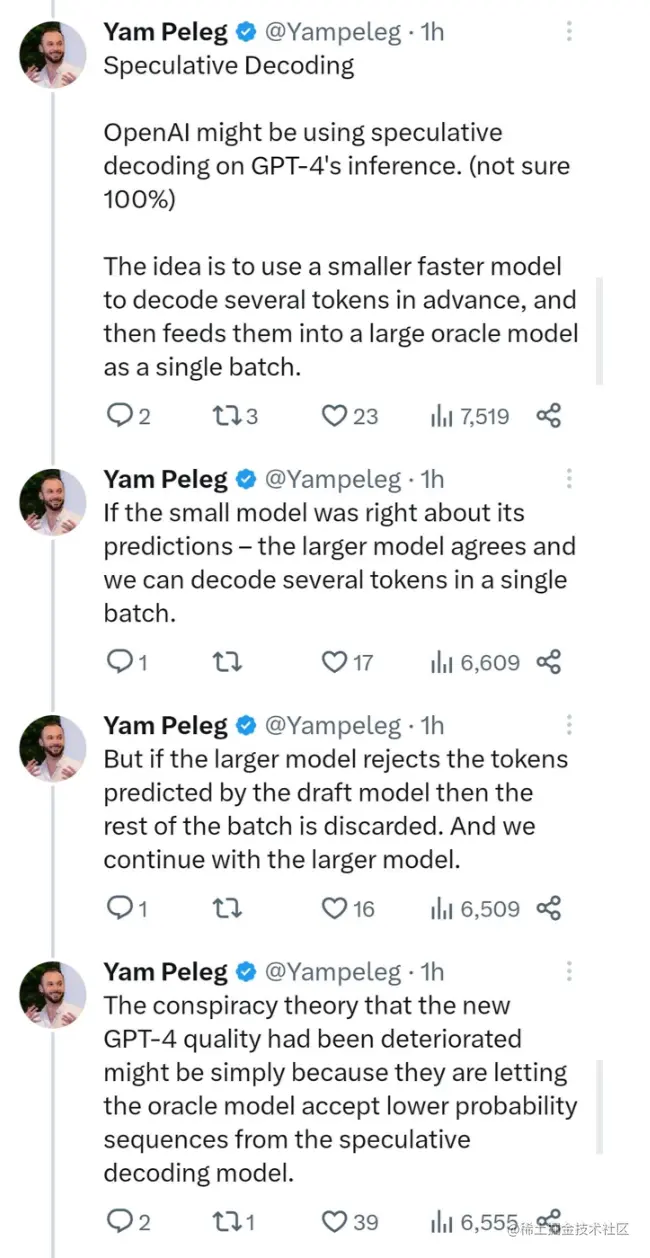Open overflow menu on "If the small model" tweet
Viewport: 650px width, 1258px height.
tap(569, 478)
